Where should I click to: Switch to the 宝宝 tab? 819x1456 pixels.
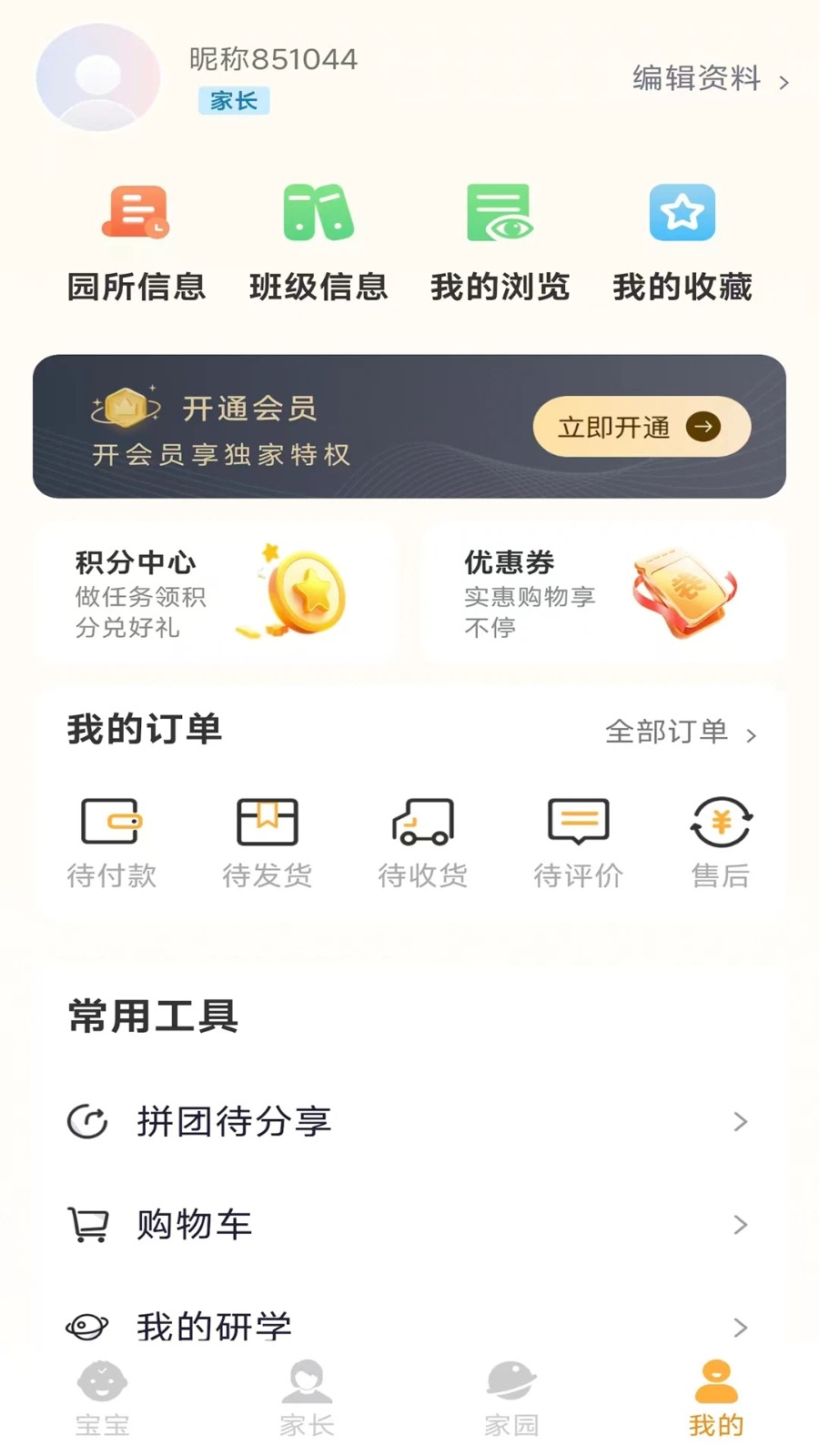pos(103,1397)
